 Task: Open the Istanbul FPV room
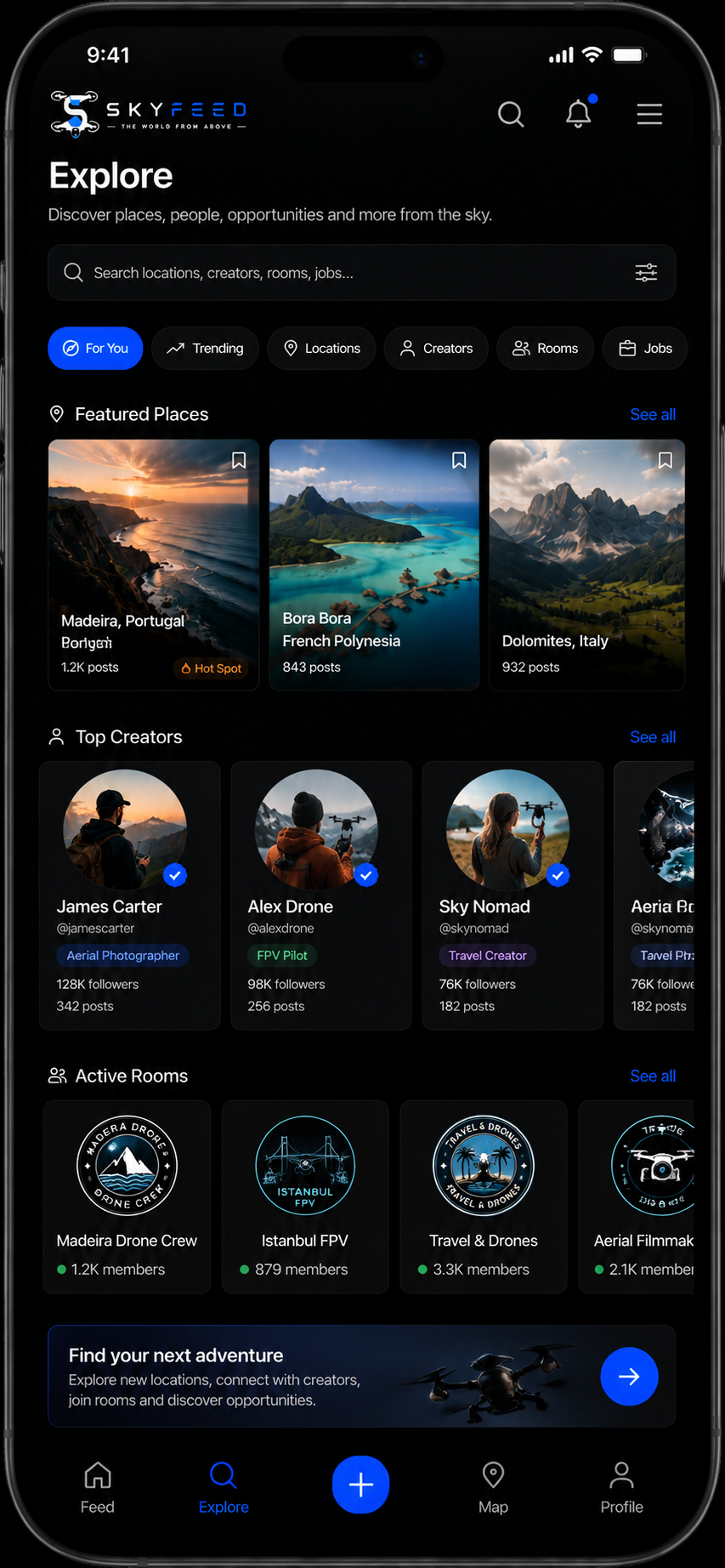[x=305, y=1197]
